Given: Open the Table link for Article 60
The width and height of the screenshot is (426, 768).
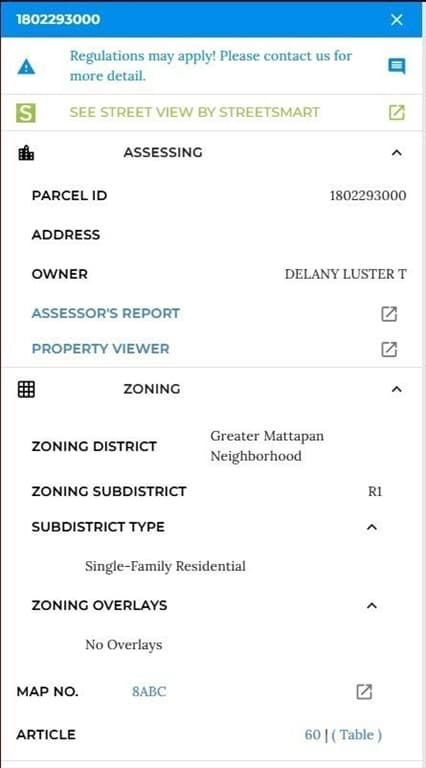Looking at the screenshot, I should point(356,735).
